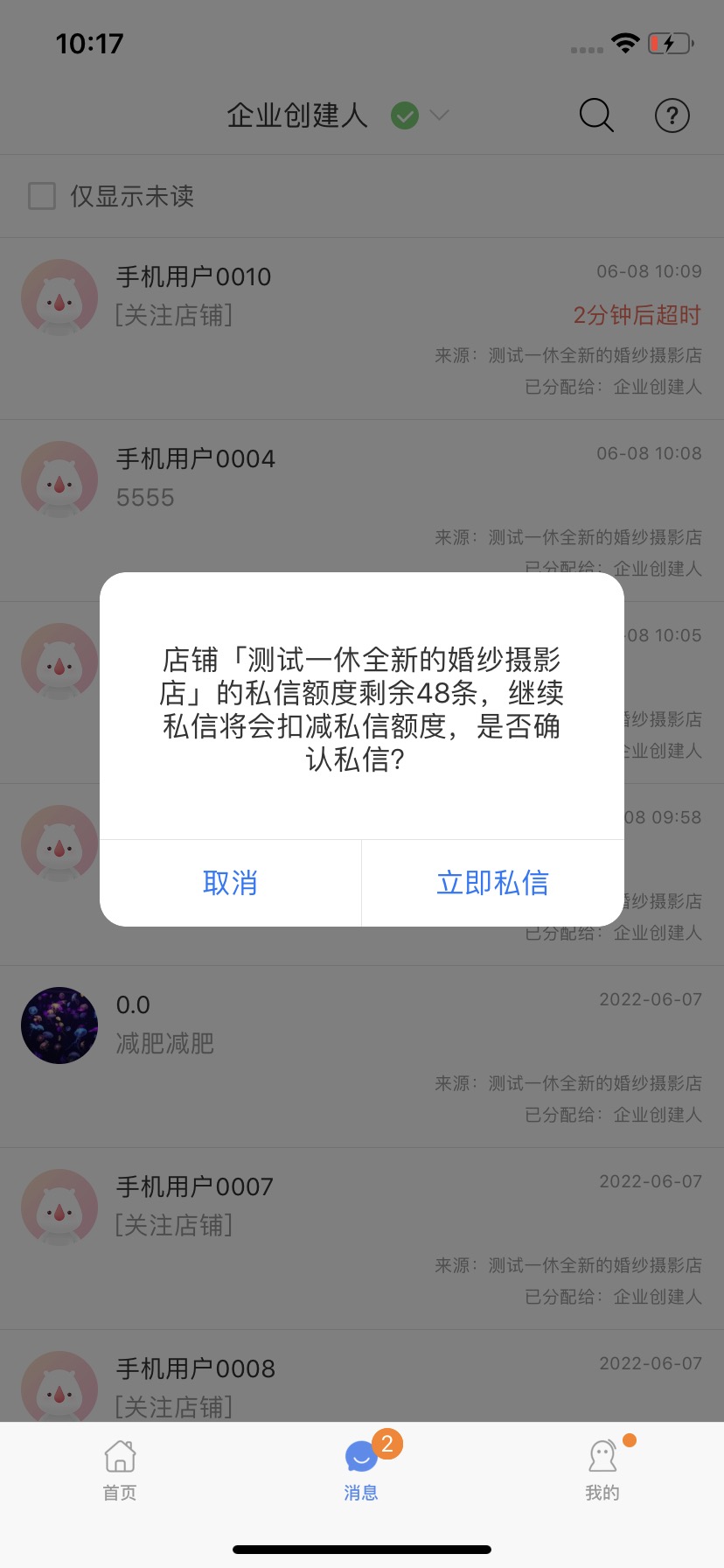Open the chat with 0.0
This screenshot has height=1568, width=724.
pyautogui.click(x=362, y=1056)
